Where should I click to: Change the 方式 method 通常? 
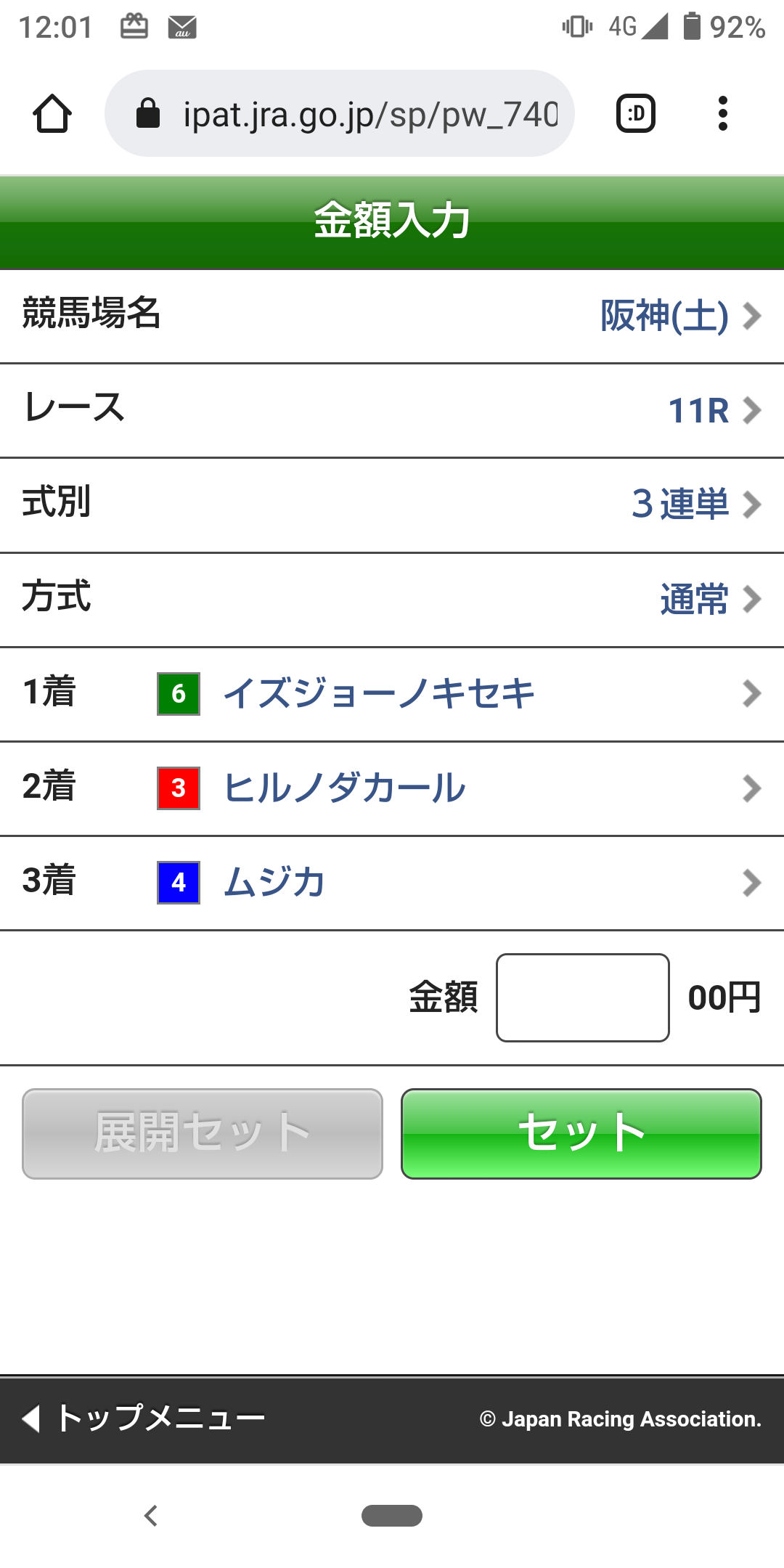coord(392,600)
